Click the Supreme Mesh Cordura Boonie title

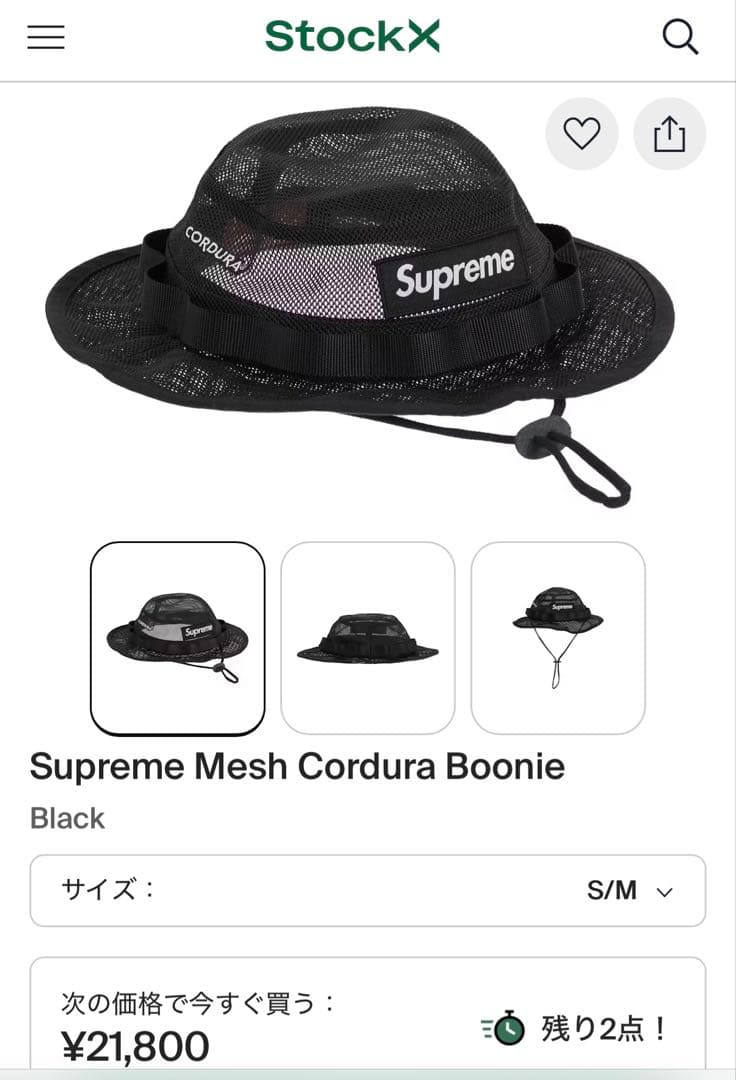click(x=298, y=766)
